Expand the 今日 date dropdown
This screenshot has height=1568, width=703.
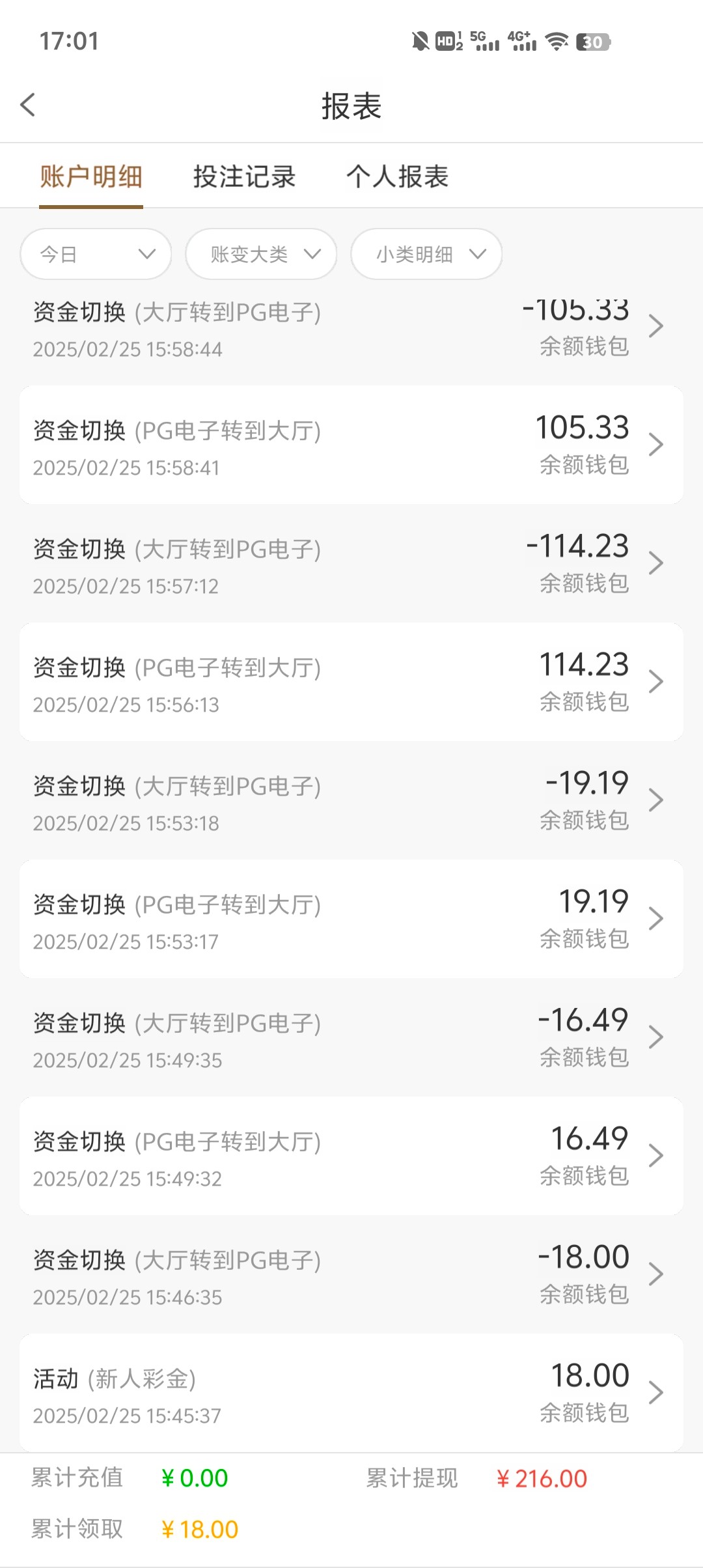(x=96, y=254)
